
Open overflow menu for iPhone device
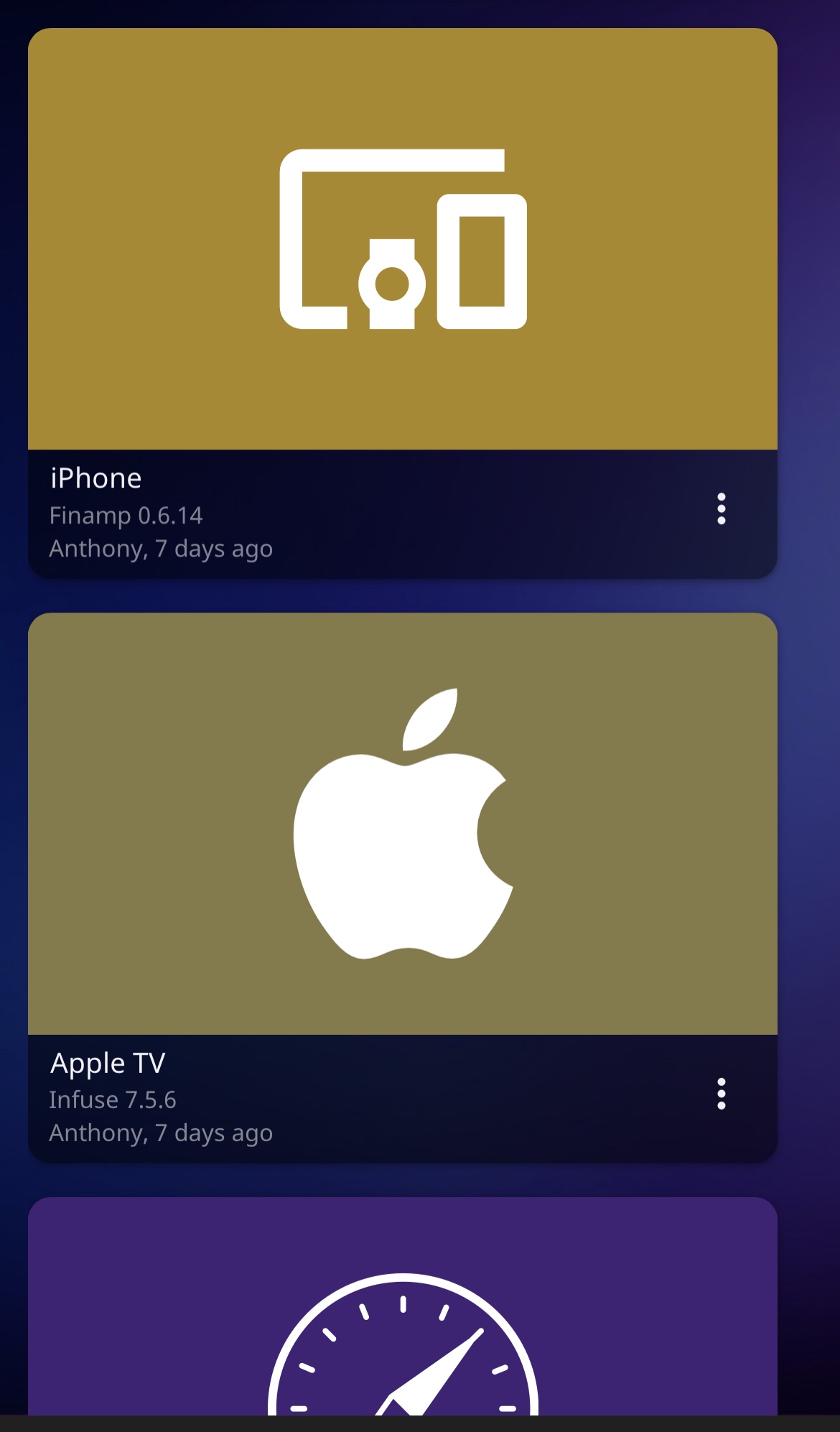pyautogui.click(x=721, y=509)
